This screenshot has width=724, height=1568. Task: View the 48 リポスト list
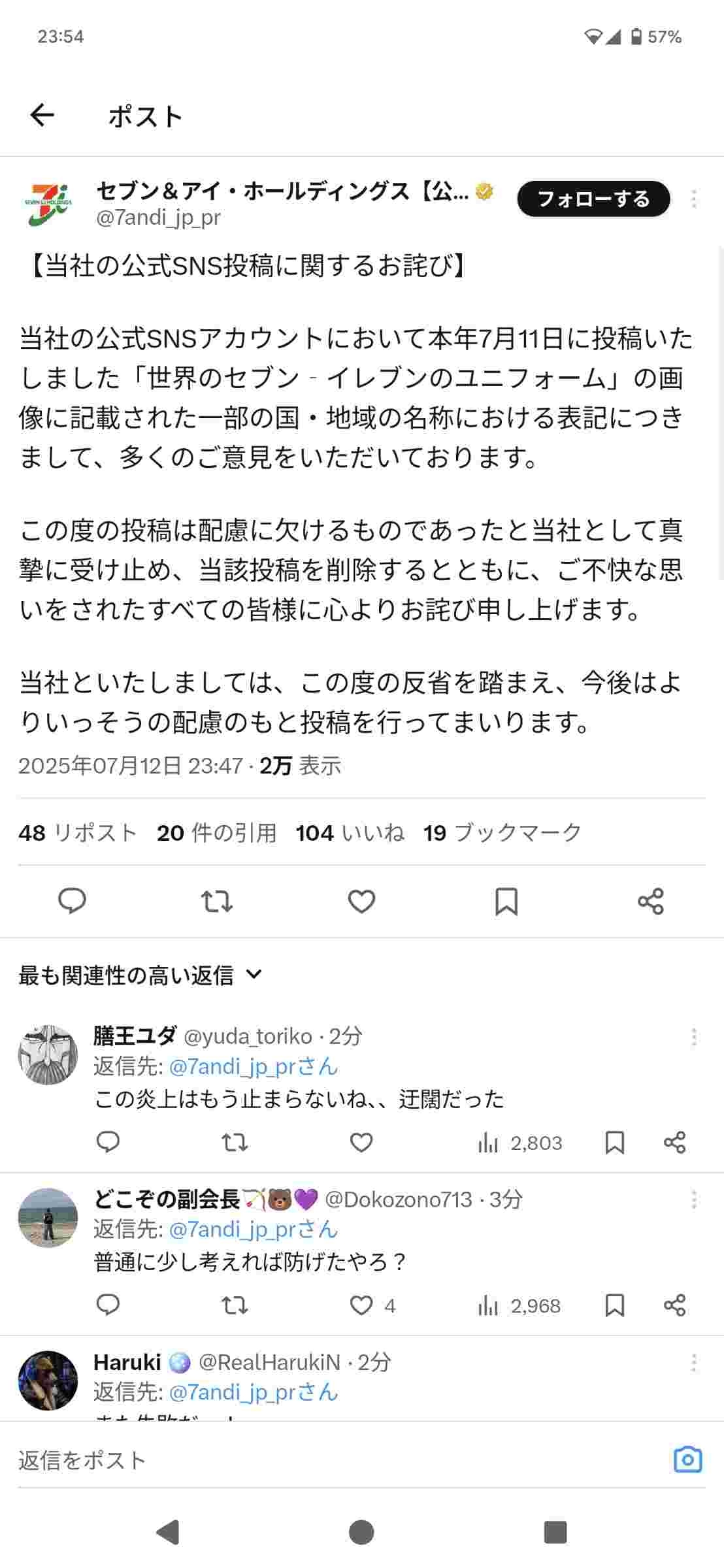tap(78, 832)
